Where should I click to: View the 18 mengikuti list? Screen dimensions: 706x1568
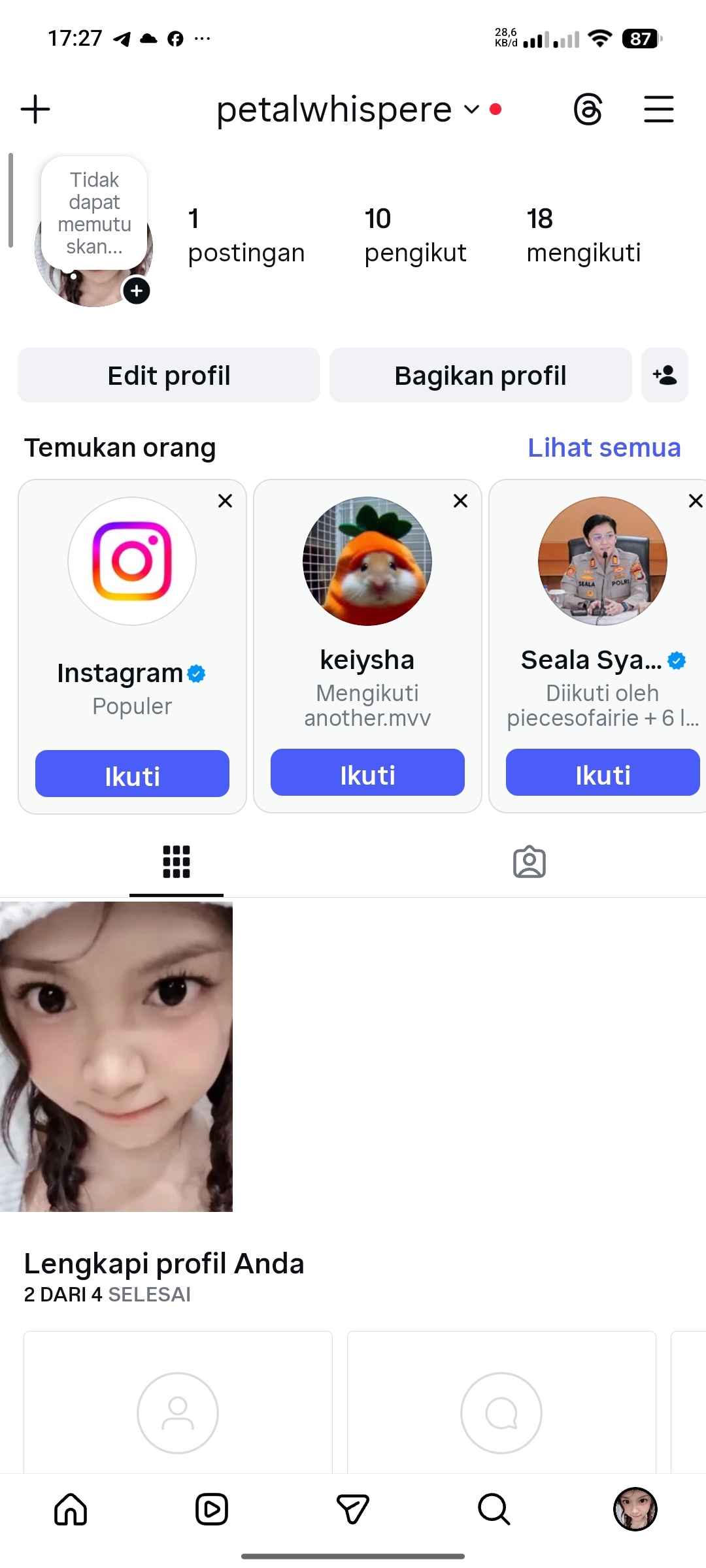(583, 235)
